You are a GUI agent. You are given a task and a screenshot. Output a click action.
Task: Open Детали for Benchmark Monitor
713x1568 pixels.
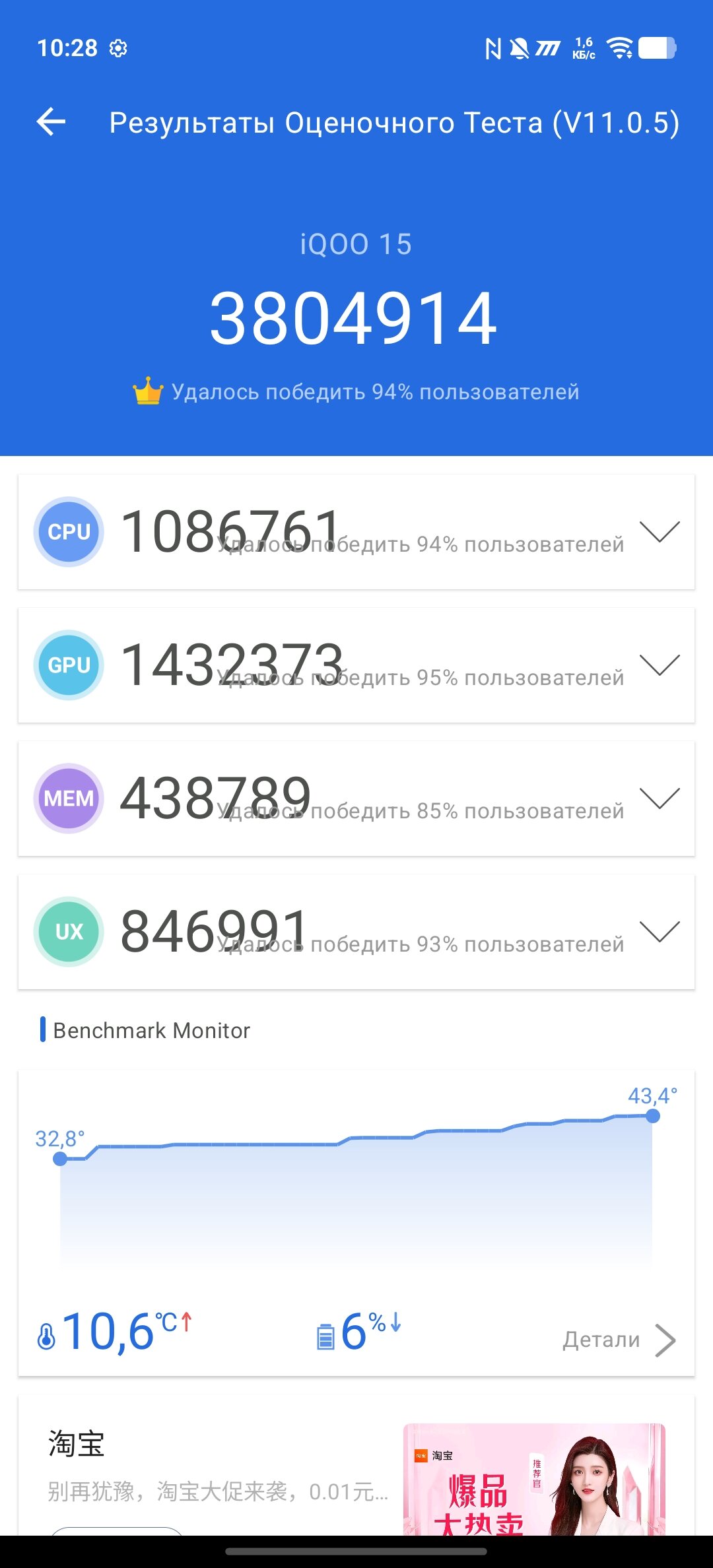click(619, 1340)
